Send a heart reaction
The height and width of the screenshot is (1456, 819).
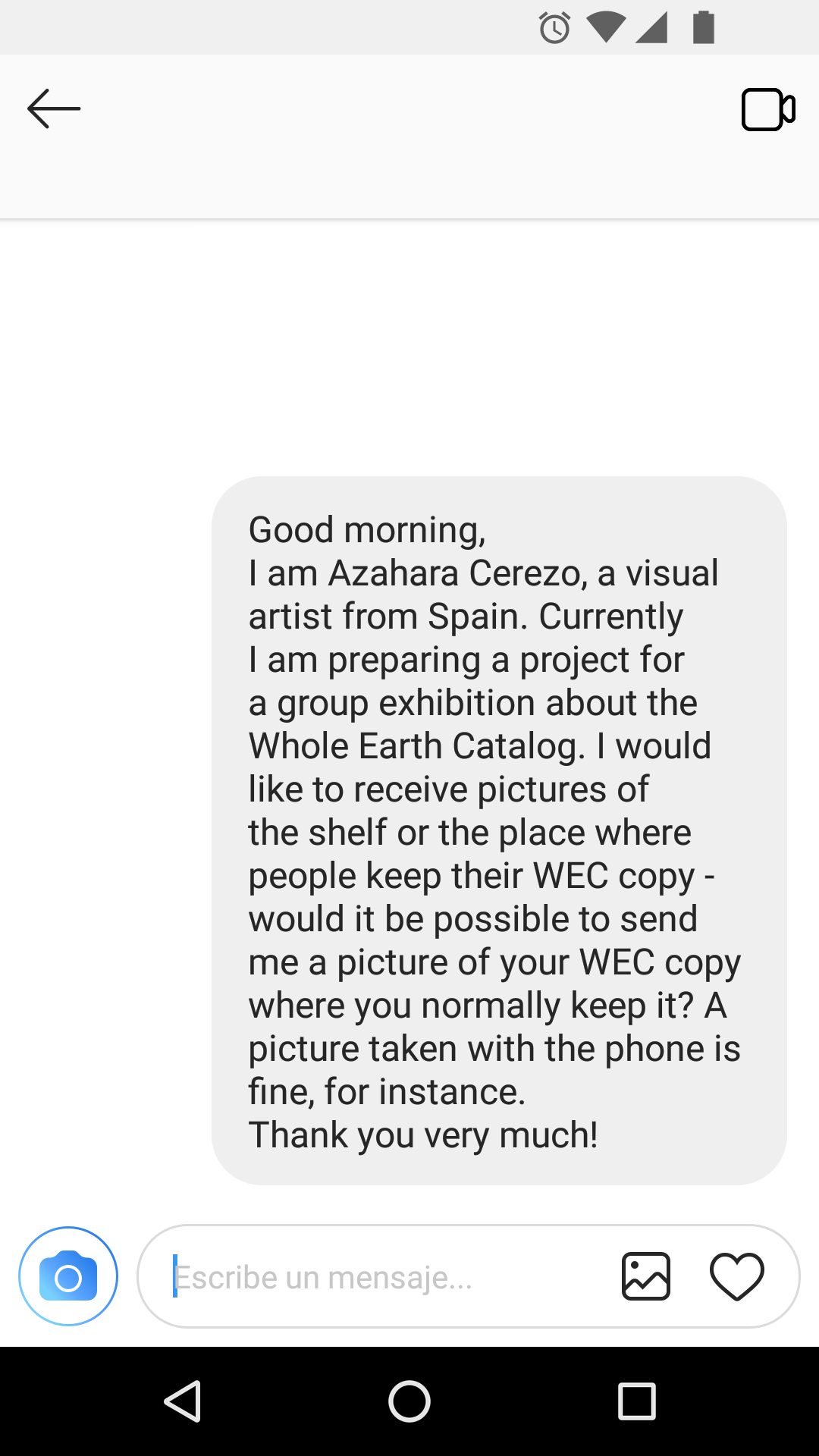[x=736, y=1276]
